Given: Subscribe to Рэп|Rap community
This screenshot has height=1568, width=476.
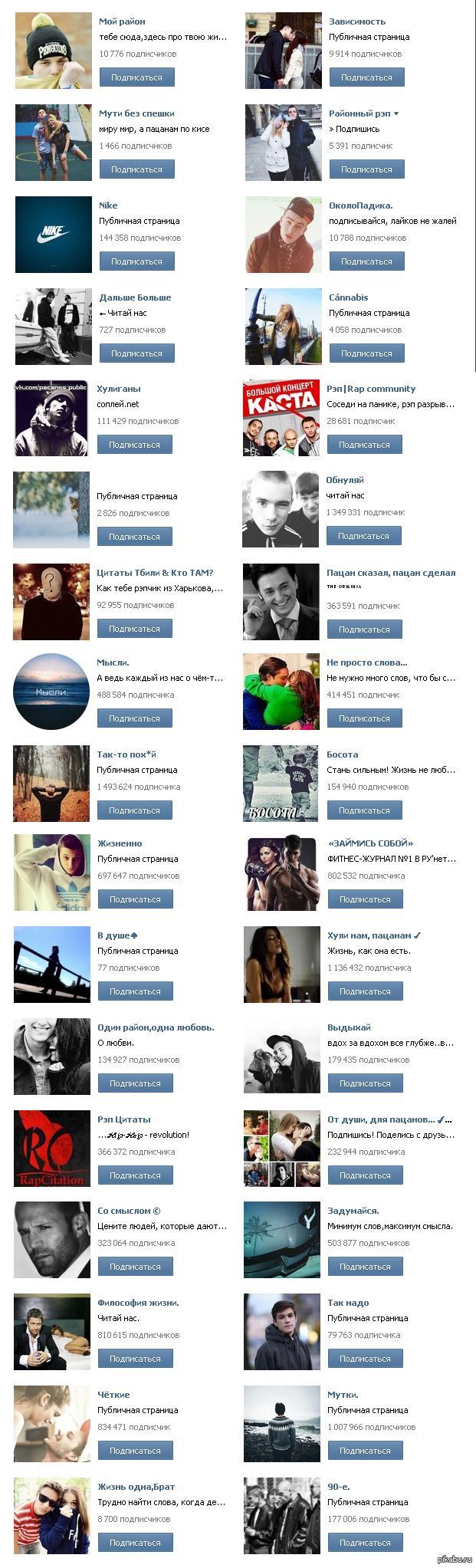Looking at the screenshot, I should coord(364,445).
